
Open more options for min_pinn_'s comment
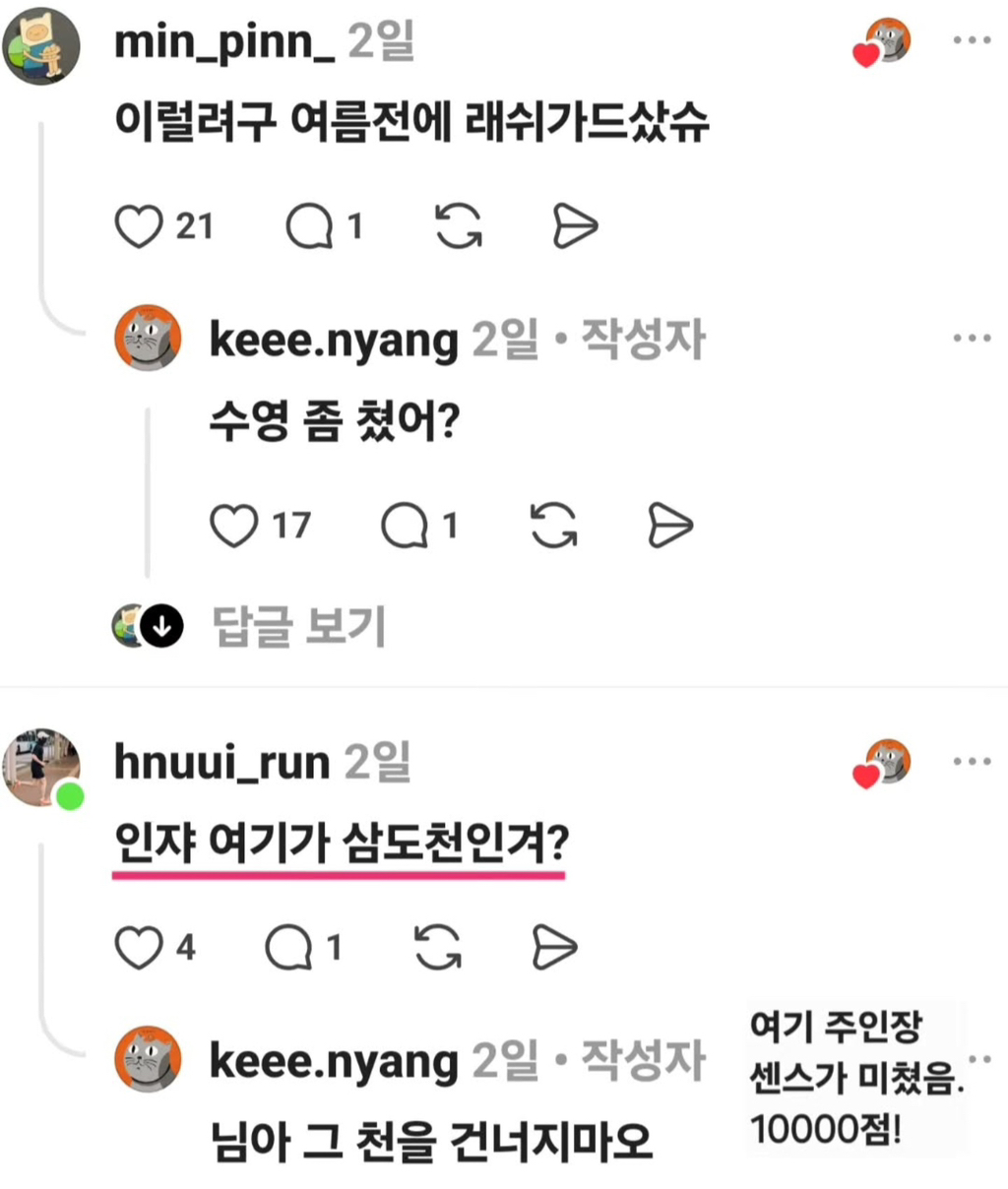972,40
